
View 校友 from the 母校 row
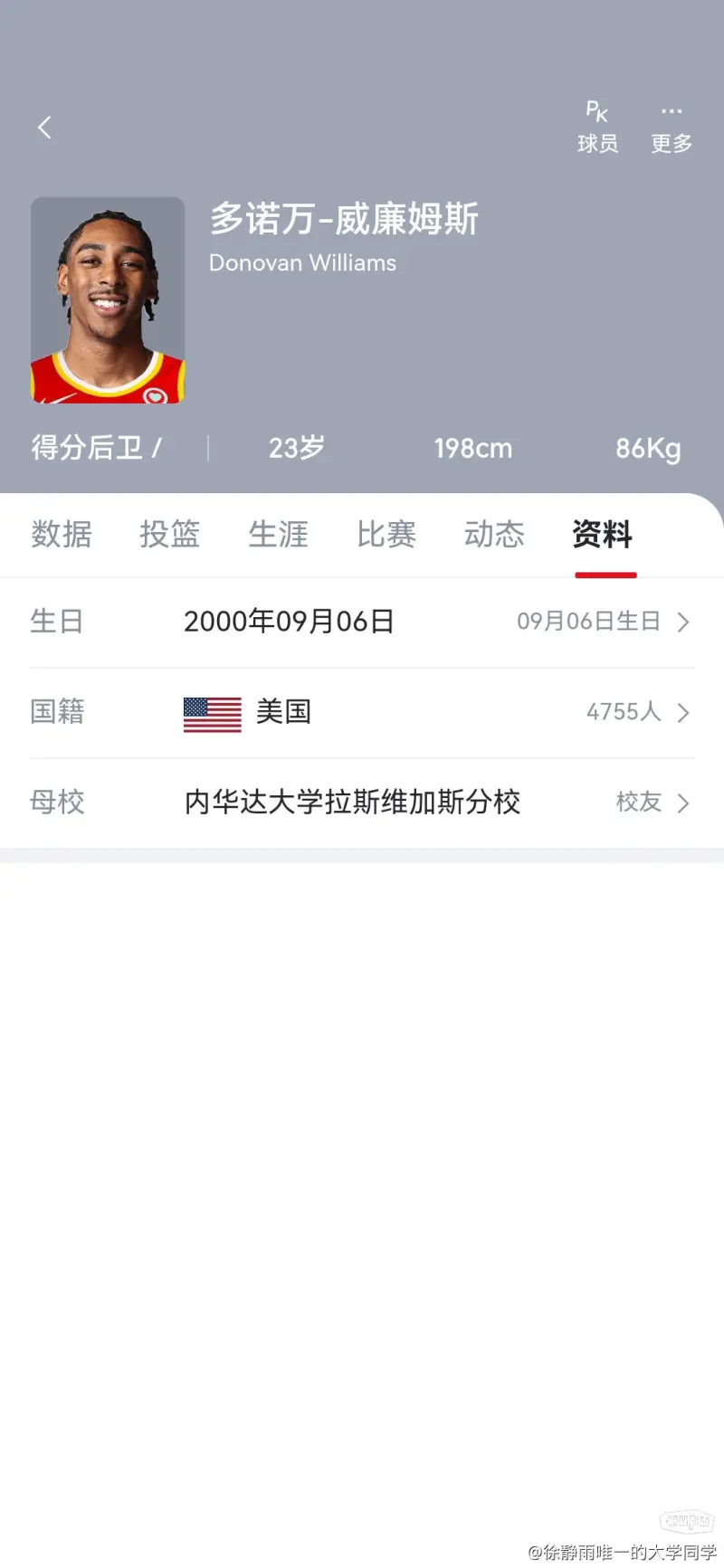(653, 802)
